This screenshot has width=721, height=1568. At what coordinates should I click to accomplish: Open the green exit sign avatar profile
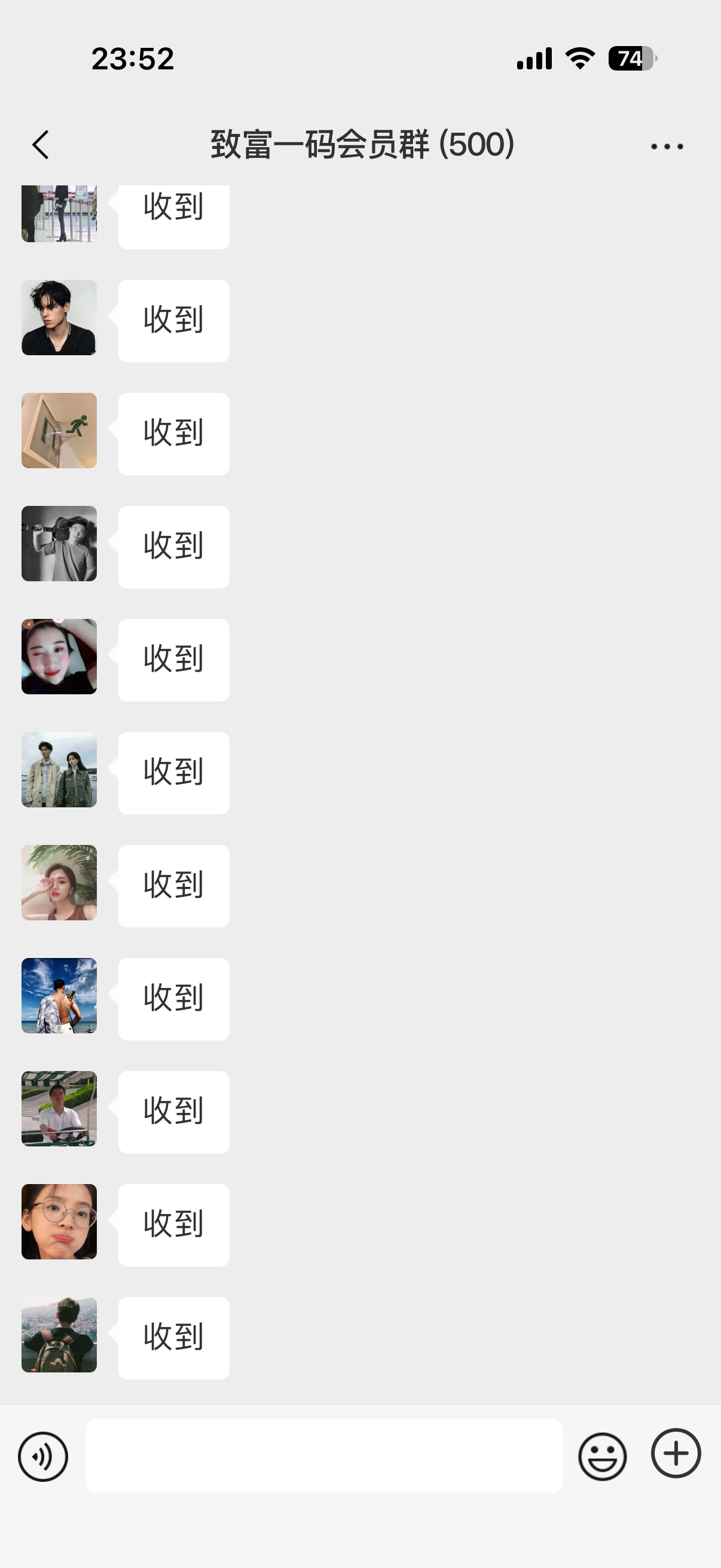[x=59, y=431]
